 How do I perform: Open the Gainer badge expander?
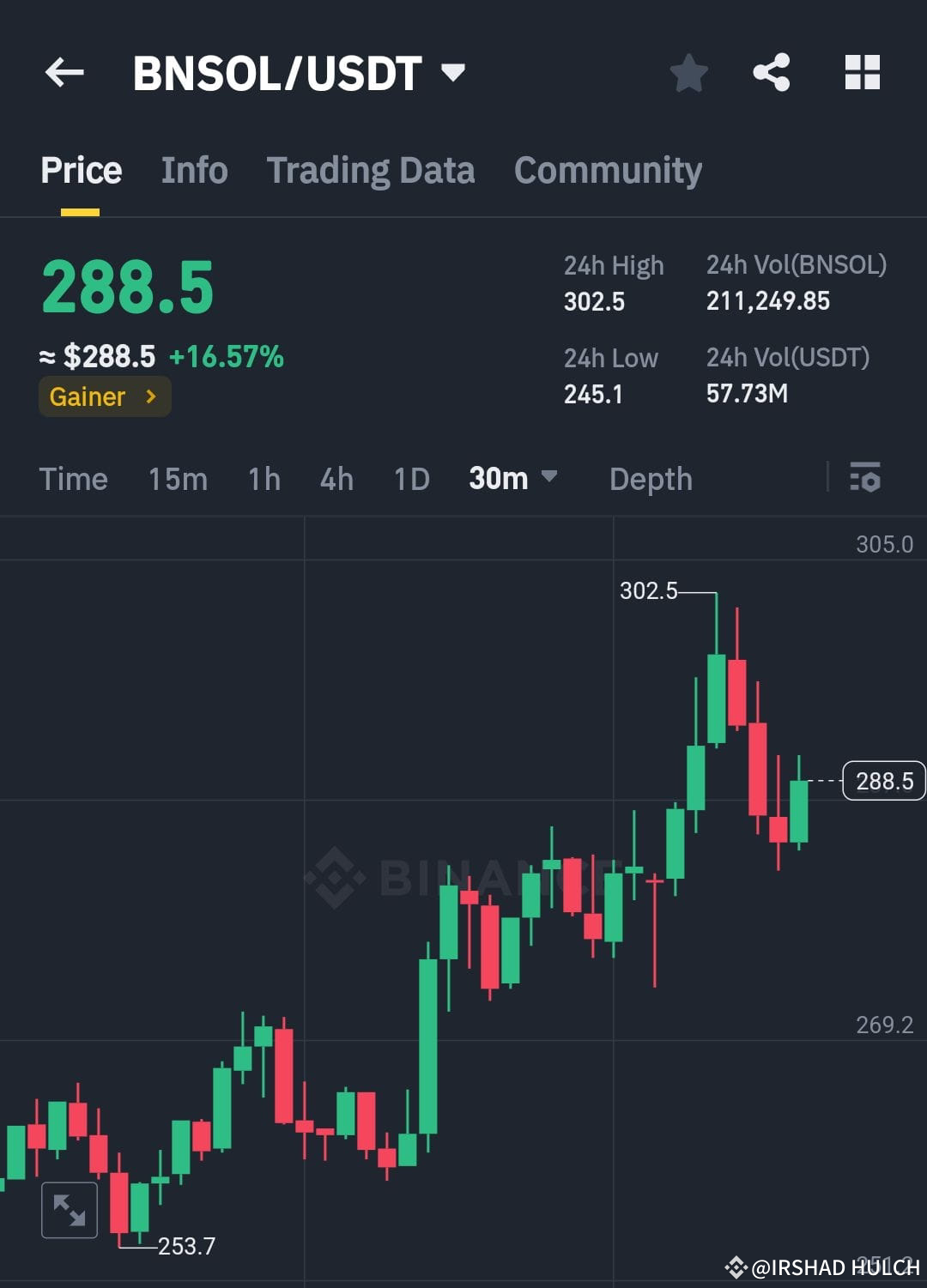104,396
